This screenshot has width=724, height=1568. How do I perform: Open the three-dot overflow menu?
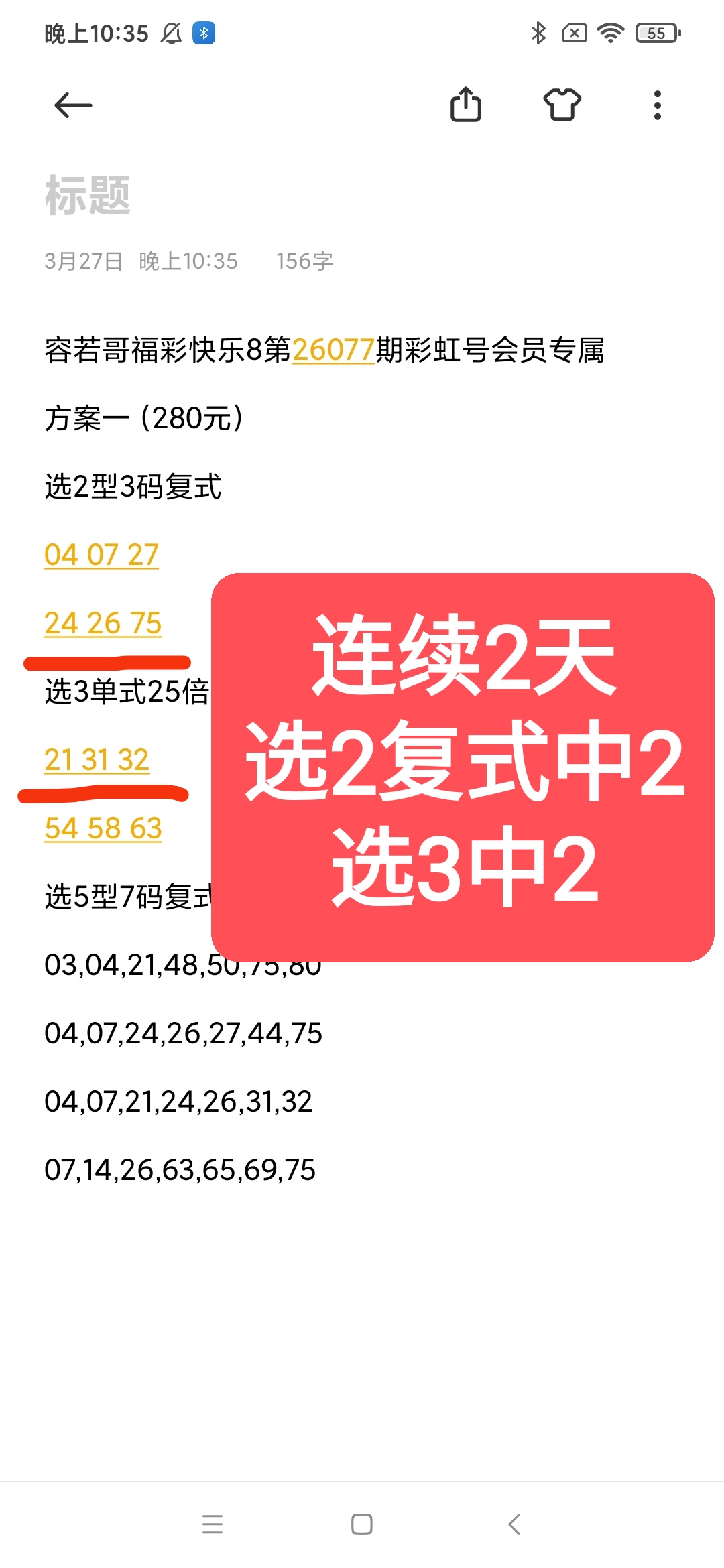coord(656,105)
